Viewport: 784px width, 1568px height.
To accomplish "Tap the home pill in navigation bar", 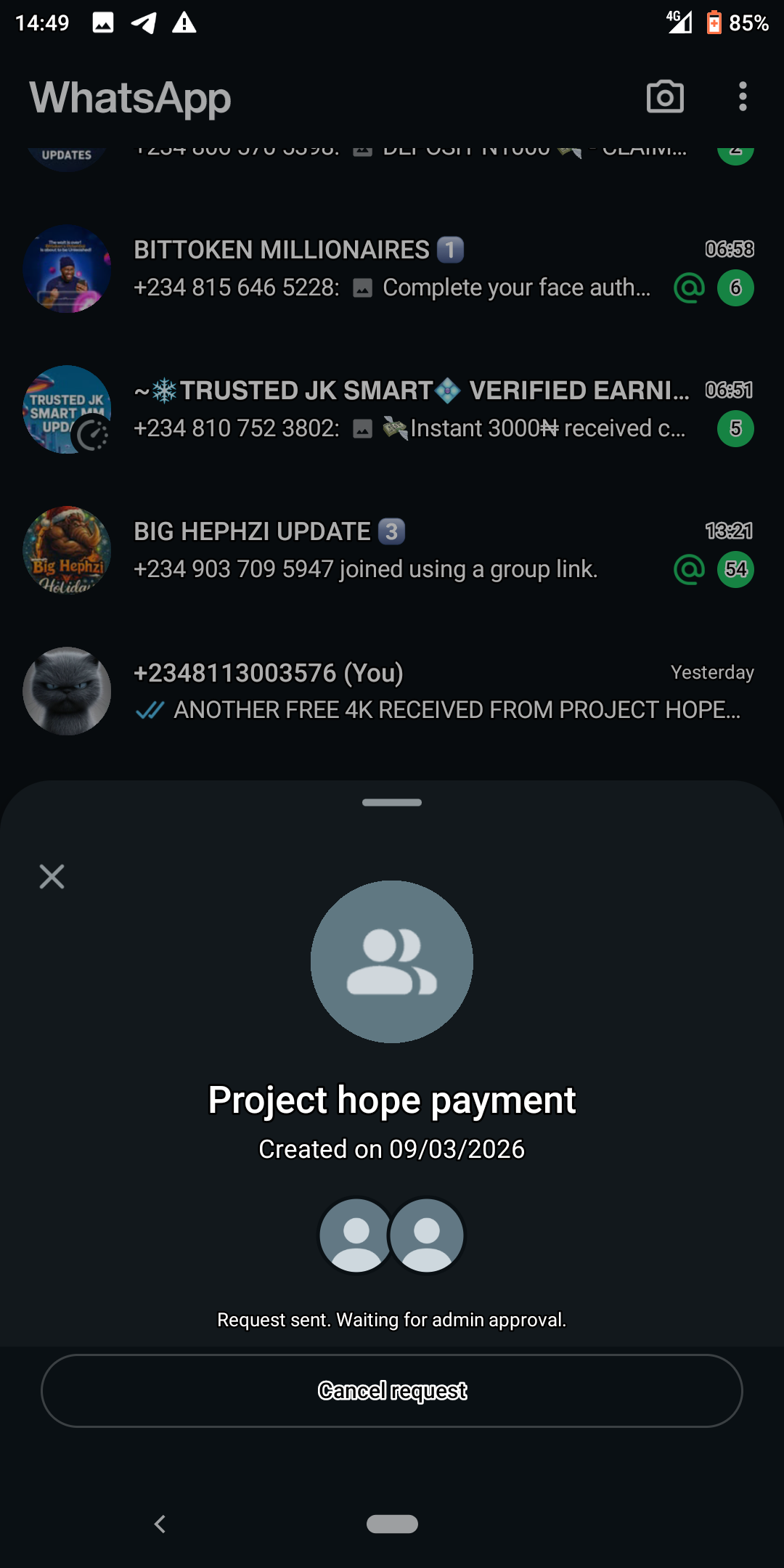I will (x=392, y=1524).
